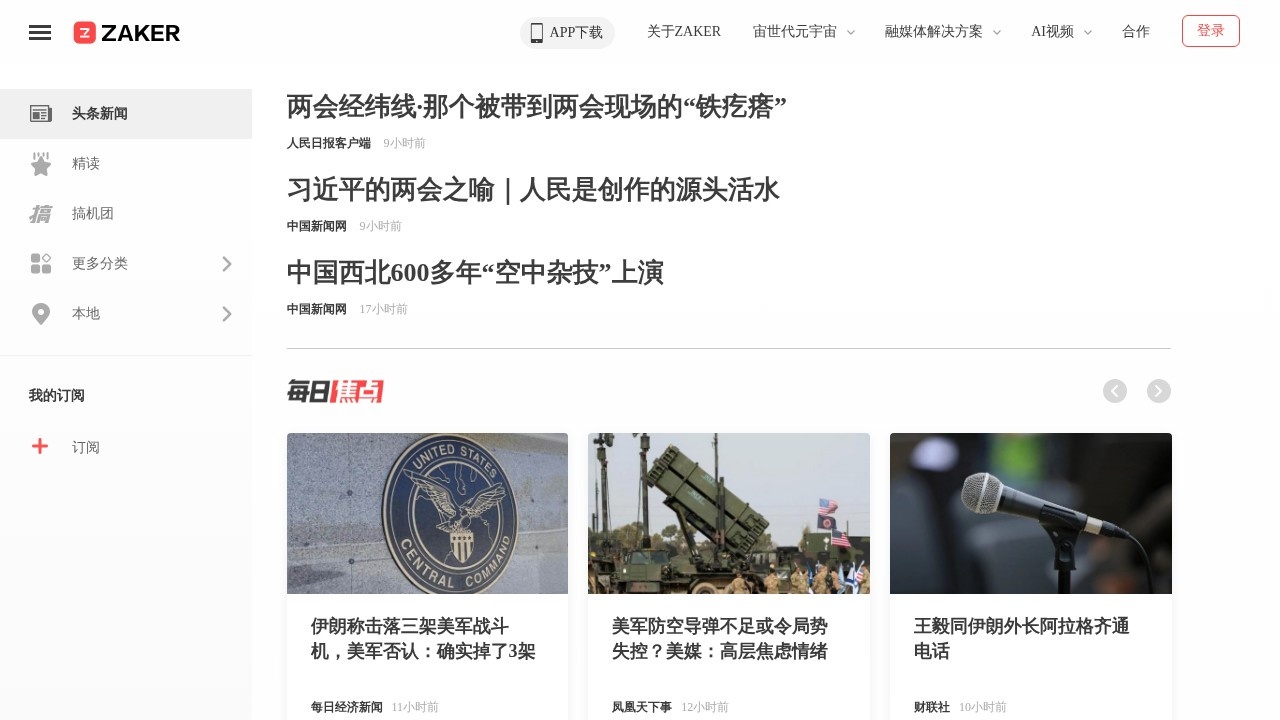Expand the 融媒体解决方案 dropdown

pos(942,31)
